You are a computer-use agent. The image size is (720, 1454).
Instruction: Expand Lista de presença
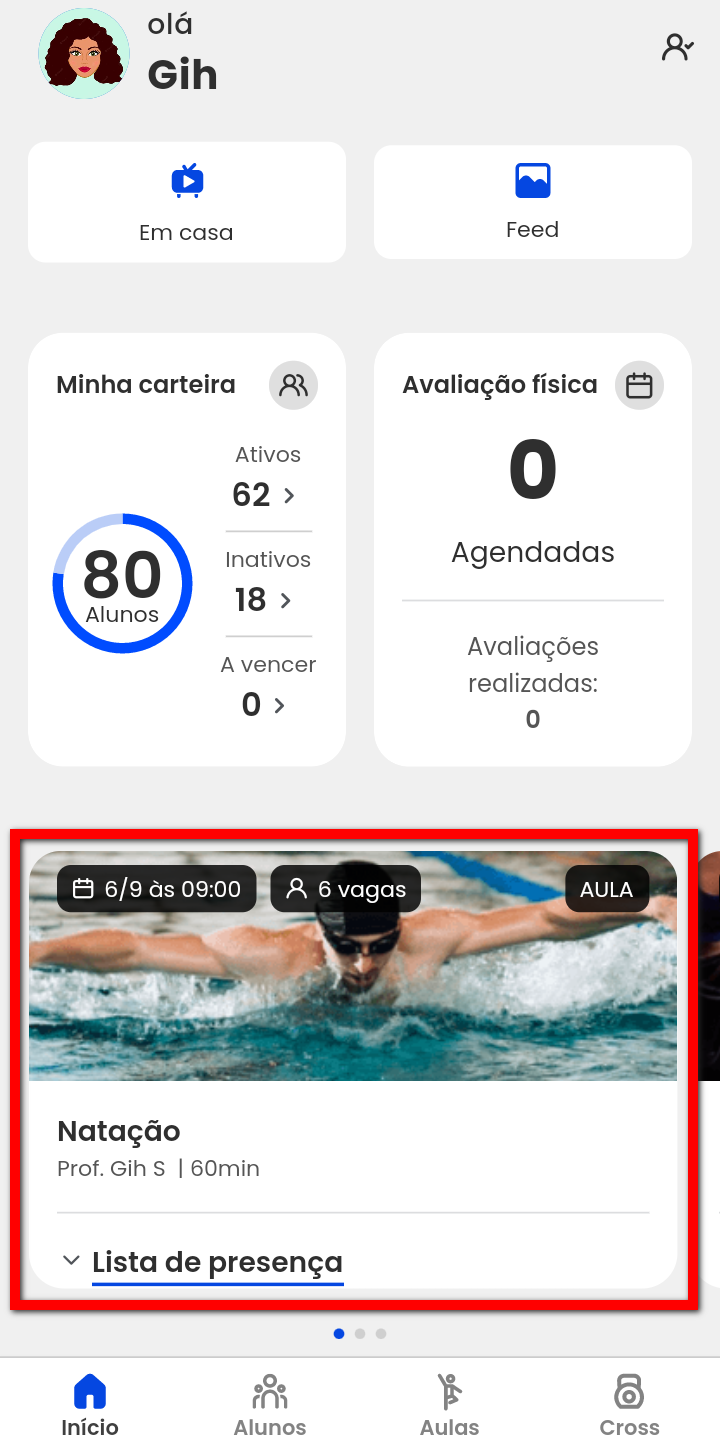pos(216,1262)
